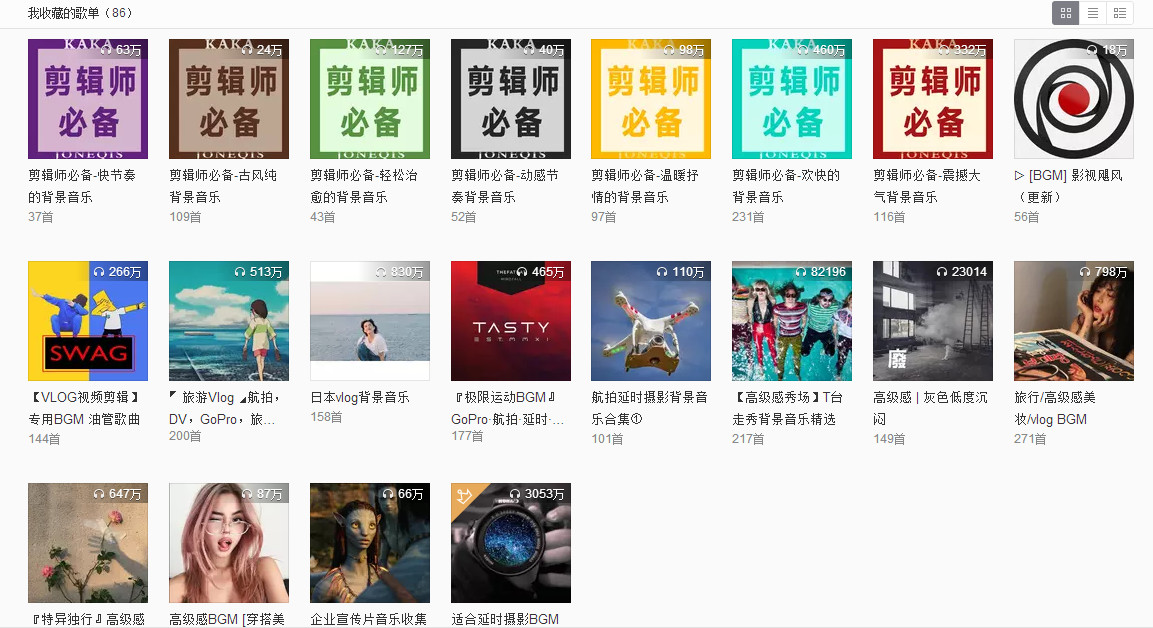Viewport: 1153px width, 628px height.
Task: Switch to grid view layout
Action: click(1066, 13)
